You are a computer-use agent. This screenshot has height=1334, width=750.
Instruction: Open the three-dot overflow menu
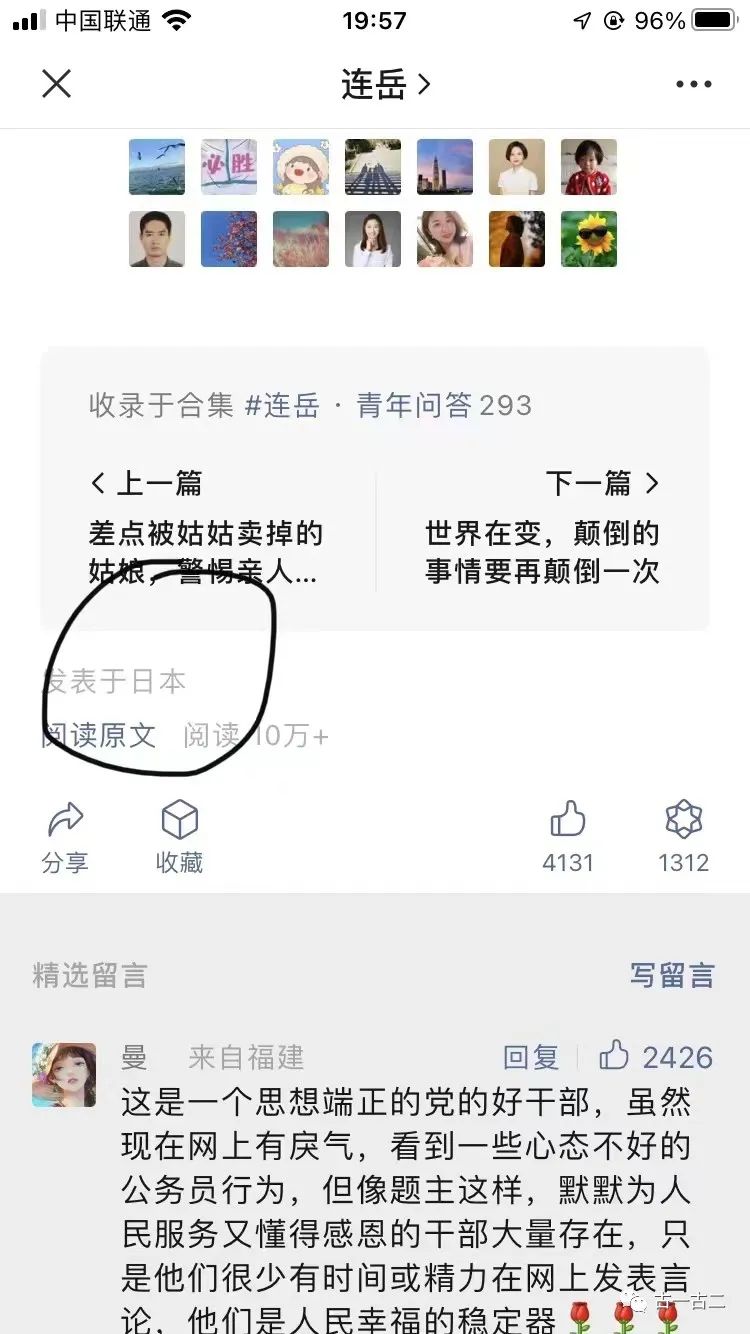click(693, 84)
